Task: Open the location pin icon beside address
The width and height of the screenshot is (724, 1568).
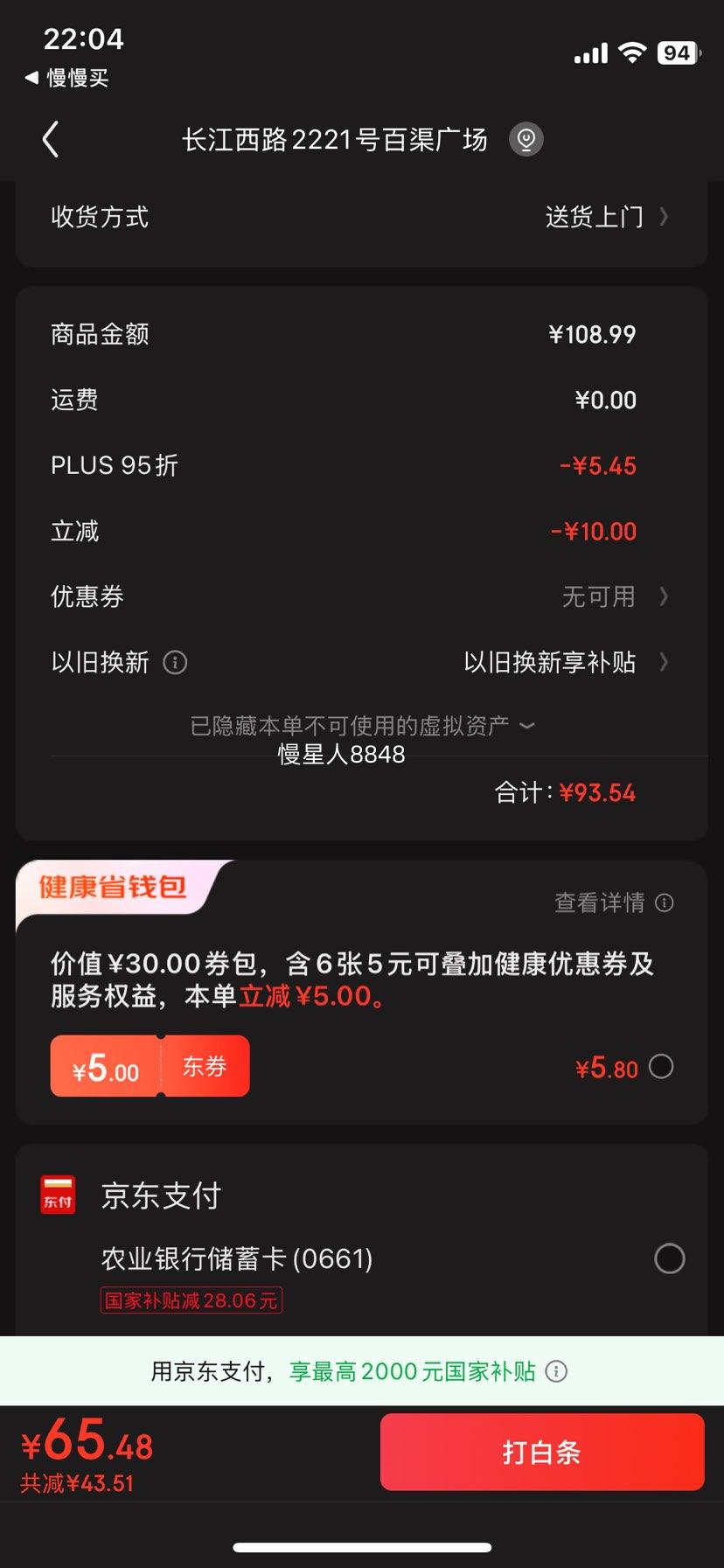Action: coord(526,140)
